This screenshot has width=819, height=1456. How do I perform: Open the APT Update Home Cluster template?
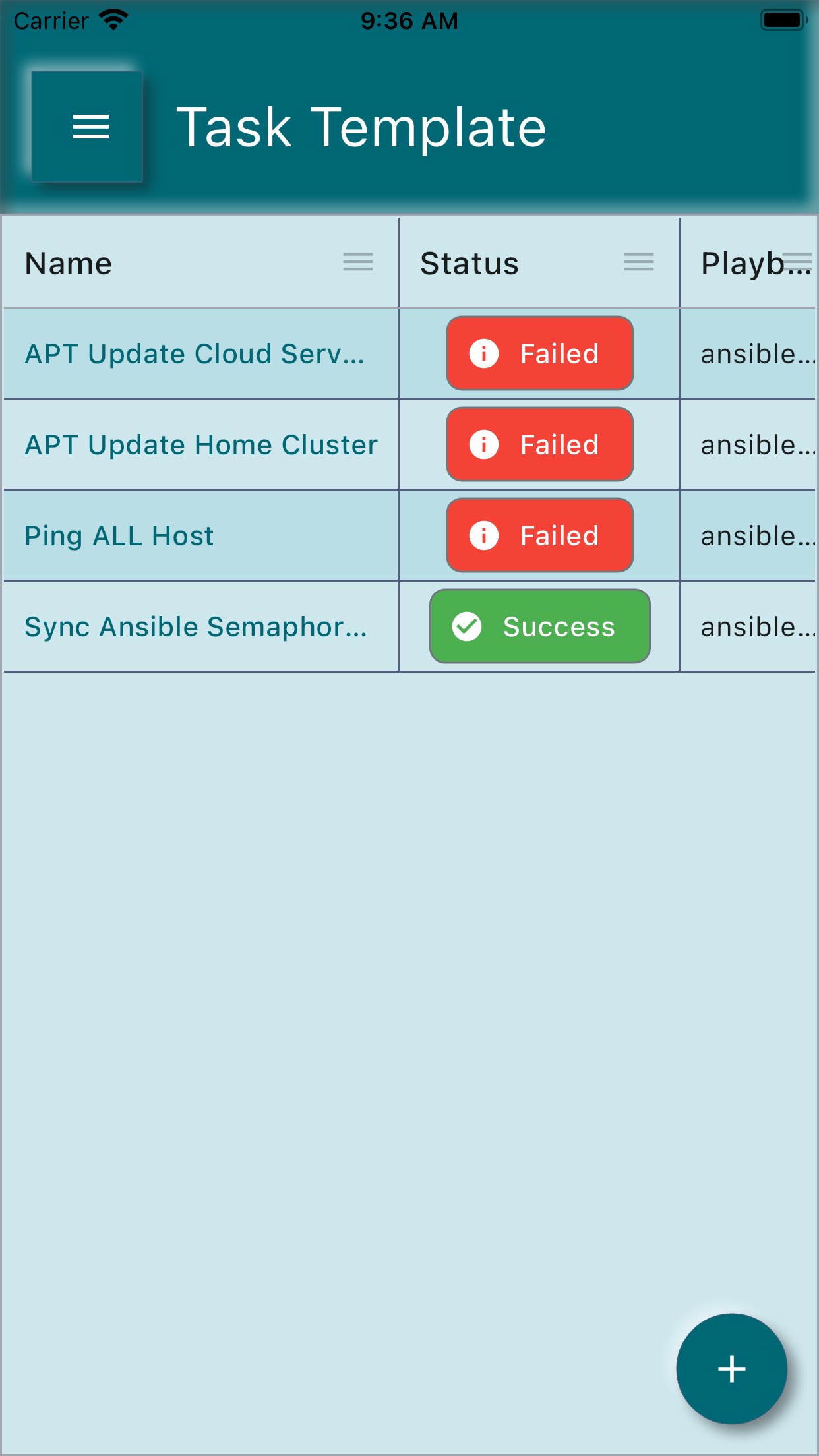201,445
